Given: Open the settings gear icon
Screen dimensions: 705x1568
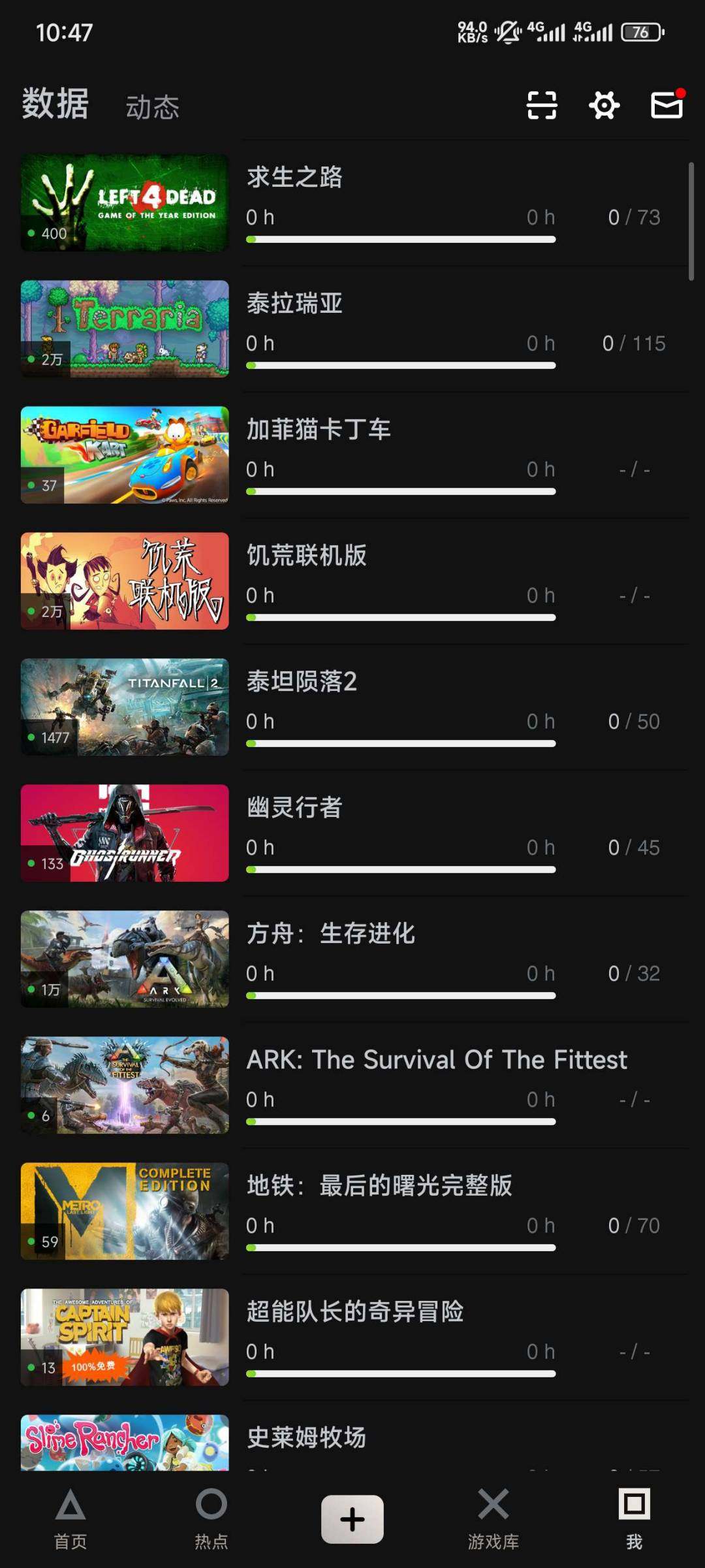Looking at the screenshot, I should point(604,104).
